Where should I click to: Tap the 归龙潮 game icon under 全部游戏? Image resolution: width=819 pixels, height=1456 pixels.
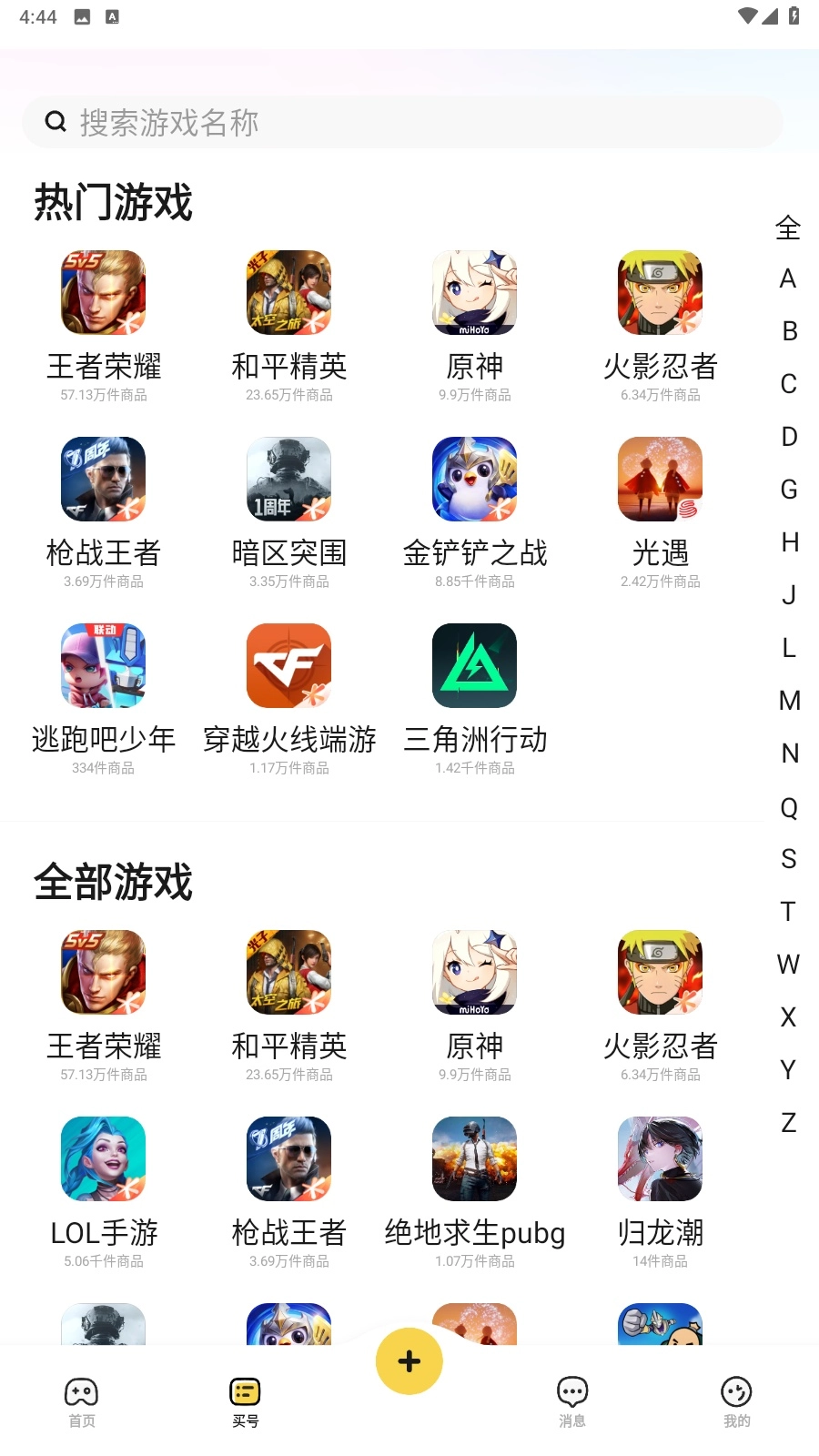point(659,1158)
